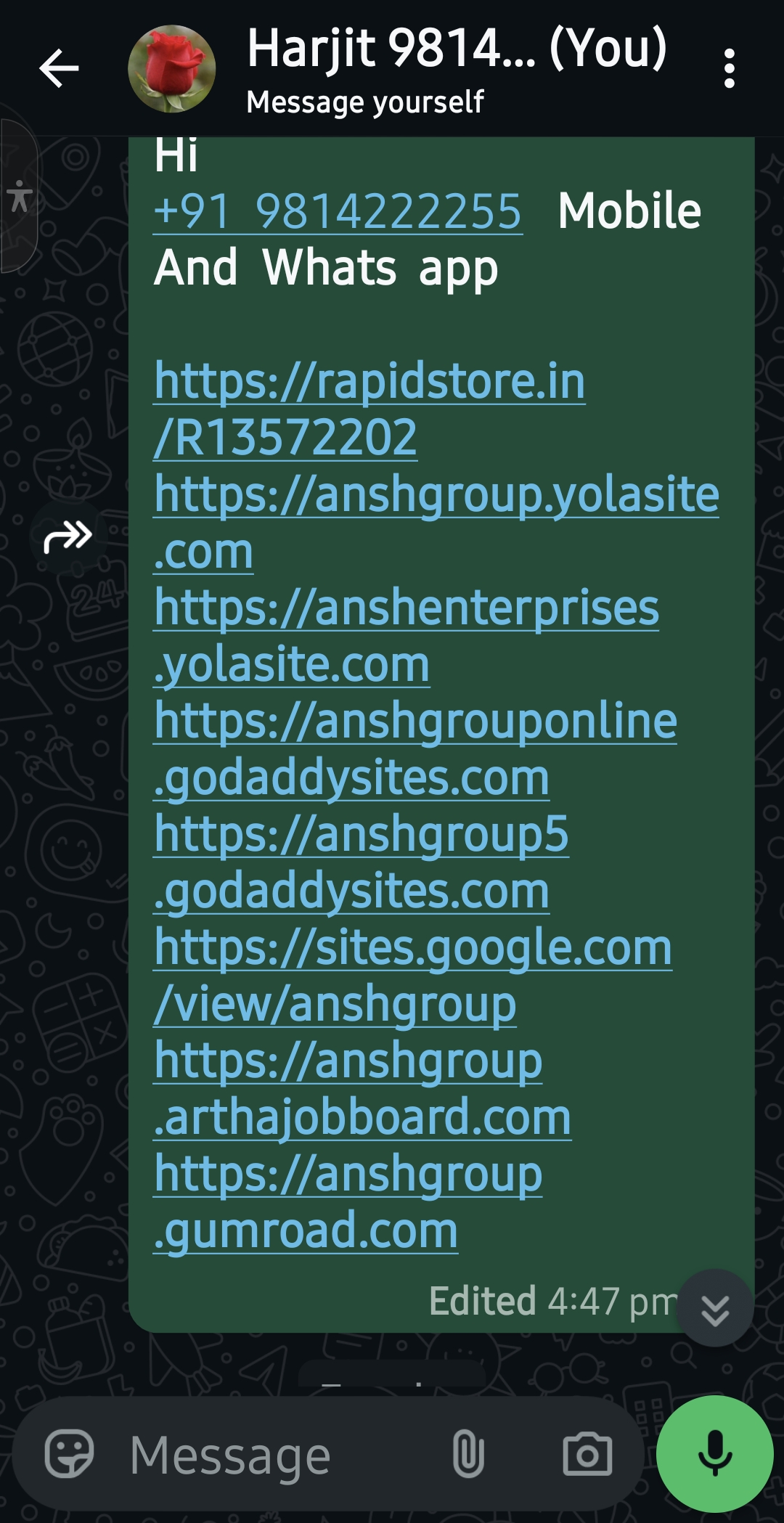Open the camera from the message bar

coord(587,1454)
